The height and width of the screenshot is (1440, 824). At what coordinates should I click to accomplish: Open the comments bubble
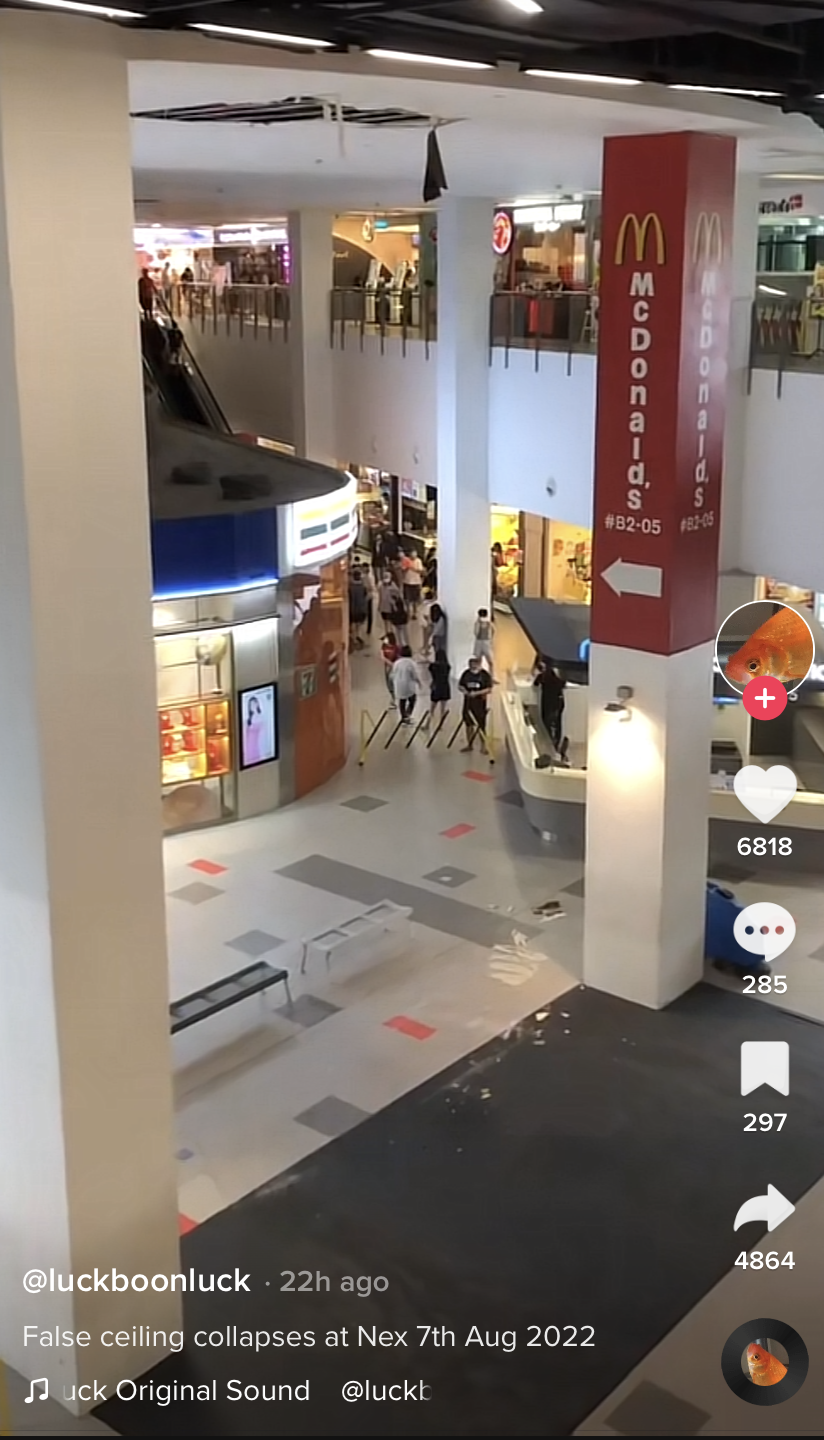point(765,932)
